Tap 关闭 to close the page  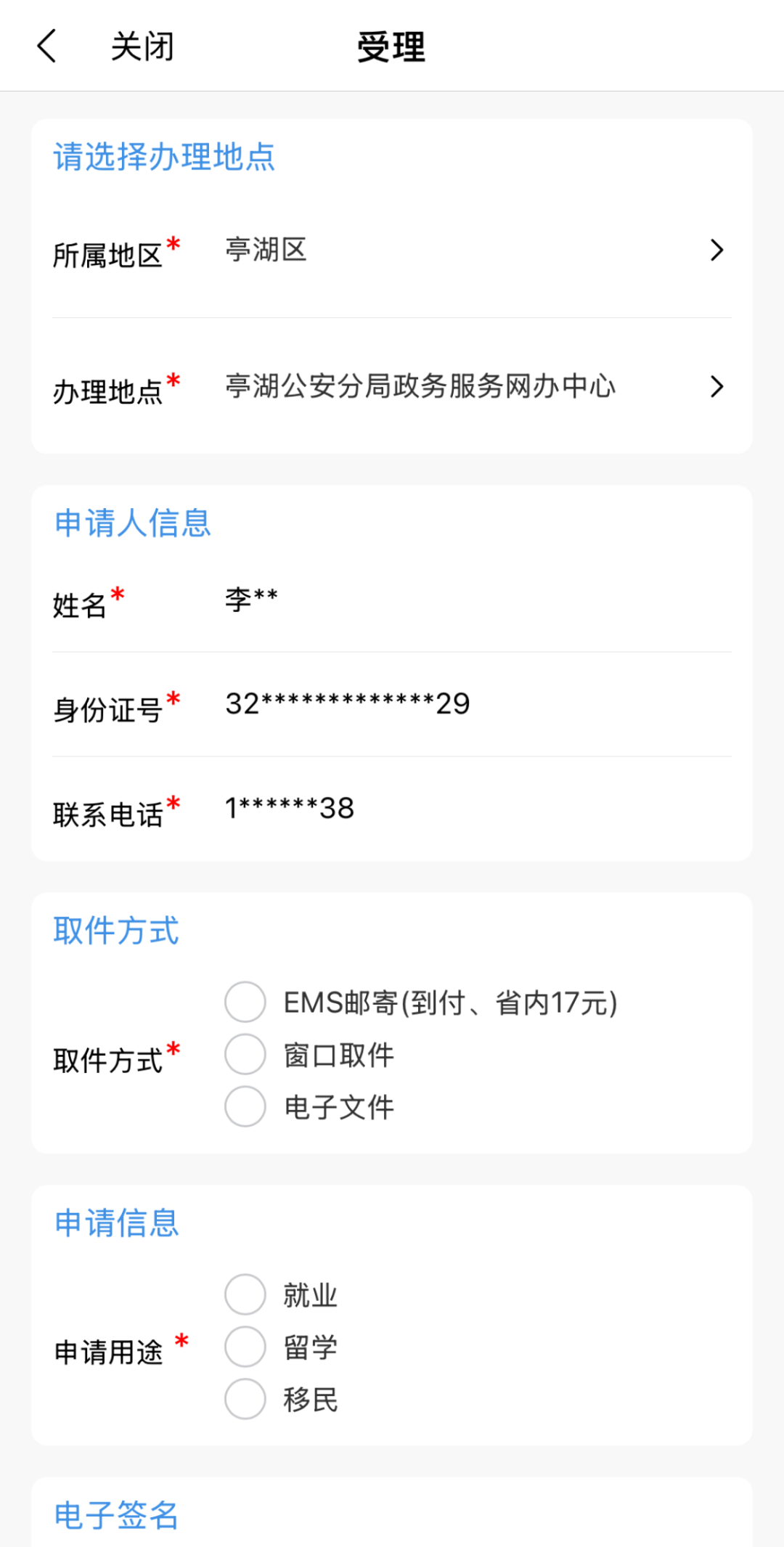tap(142, 47)
